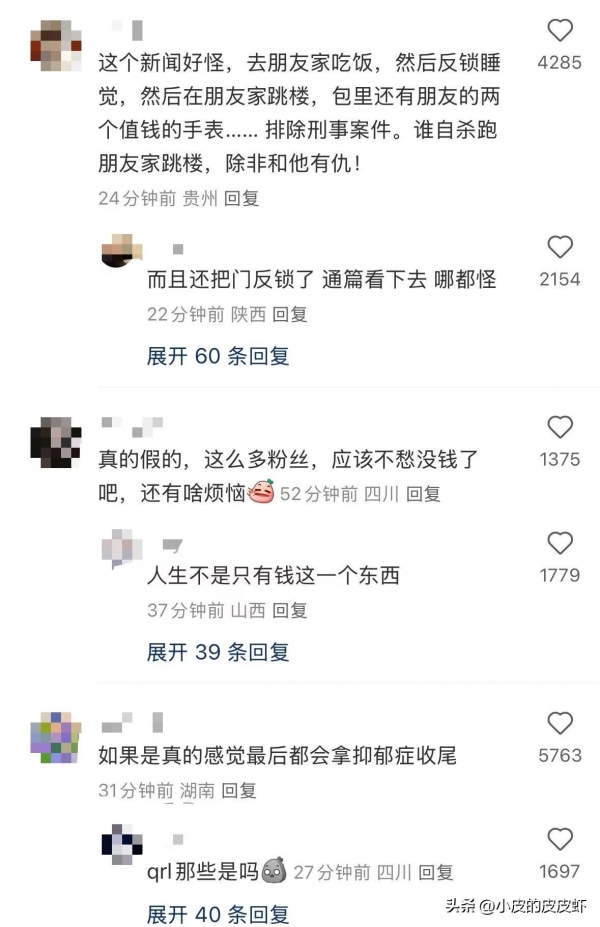Image resolution: width=600 pixels, height=927 pixels.
Task: Like the reply 而且还把门反锁了
Action: pyautogui.click(x=559, y=247)
